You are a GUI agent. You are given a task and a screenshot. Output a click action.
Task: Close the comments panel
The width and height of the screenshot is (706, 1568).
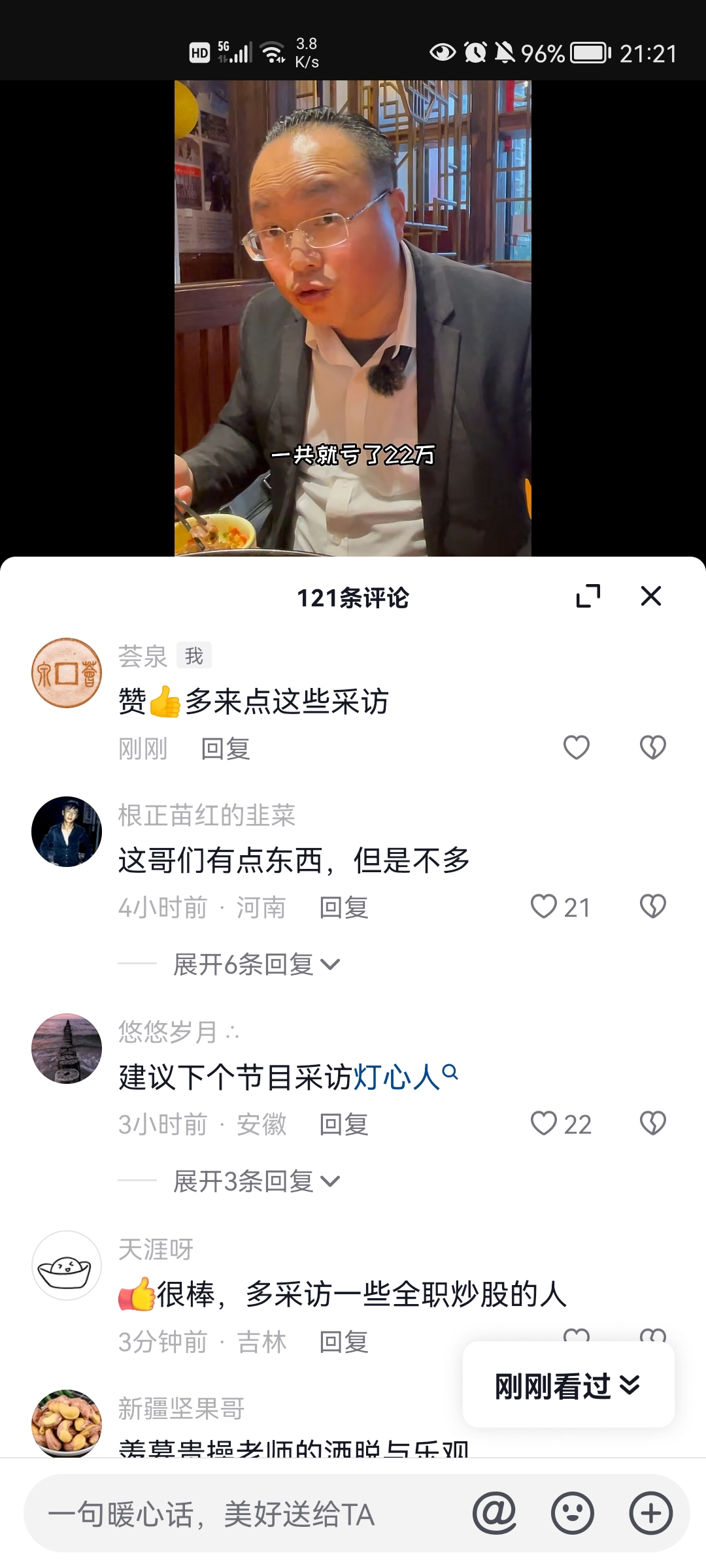pos(651,596)
